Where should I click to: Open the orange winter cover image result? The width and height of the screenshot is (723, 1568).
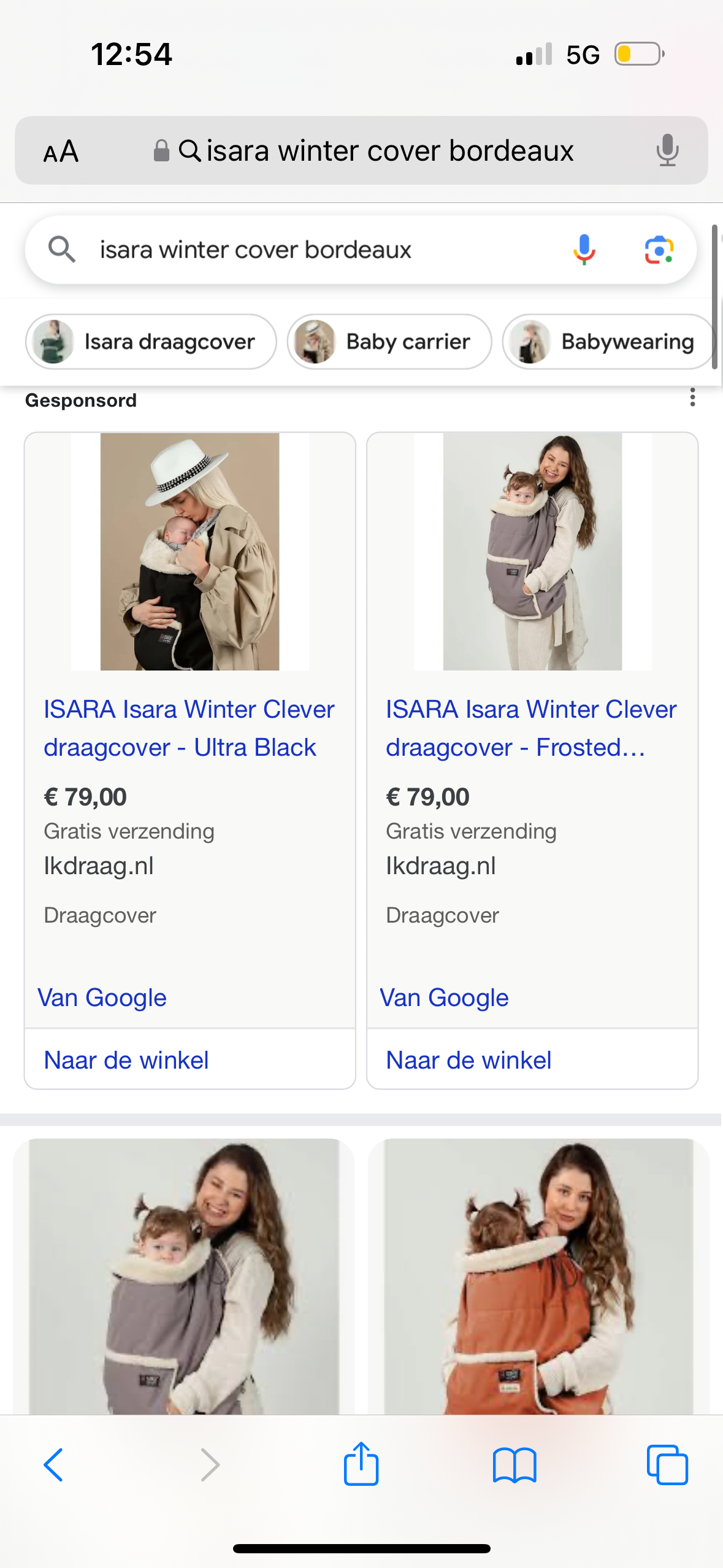[538, 1276]
